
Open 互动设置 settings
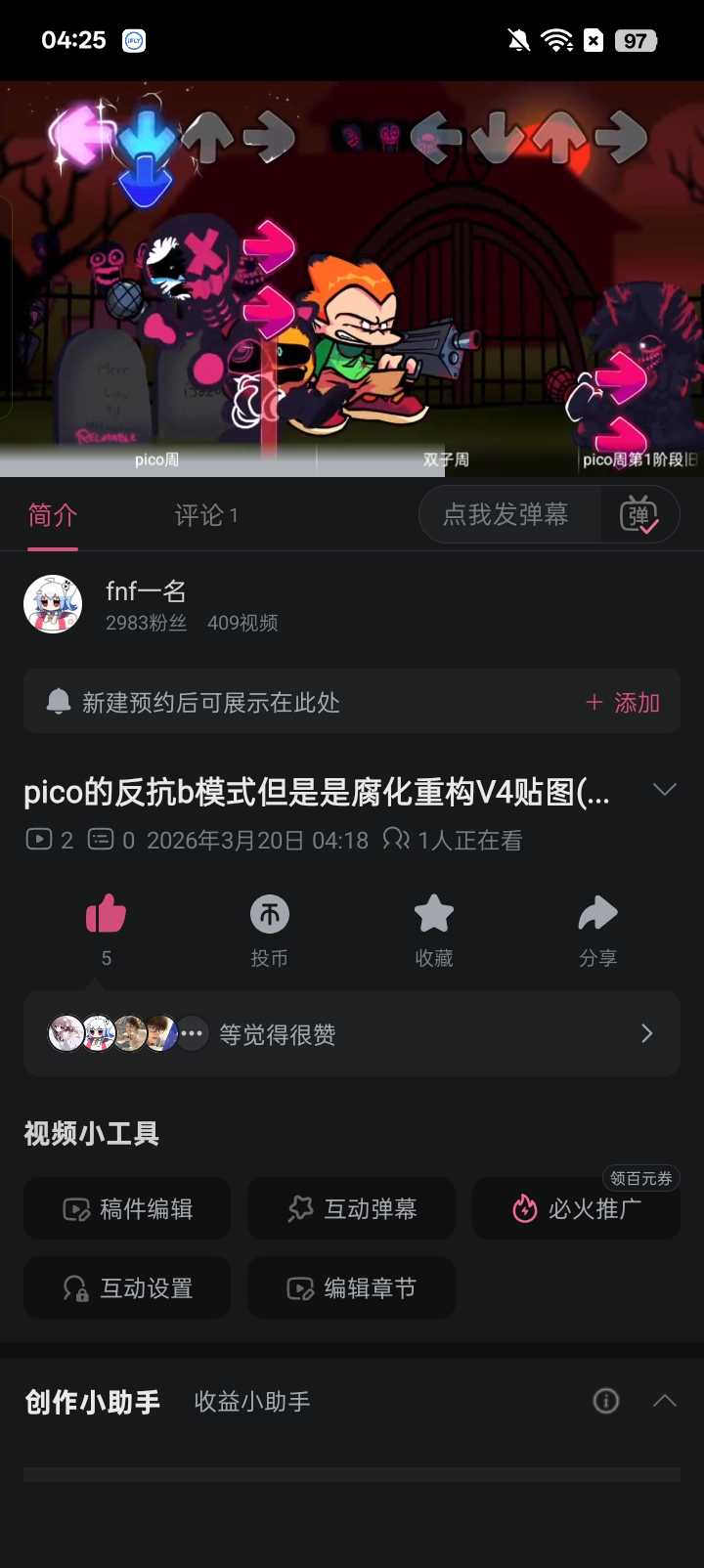(127, 1288)
